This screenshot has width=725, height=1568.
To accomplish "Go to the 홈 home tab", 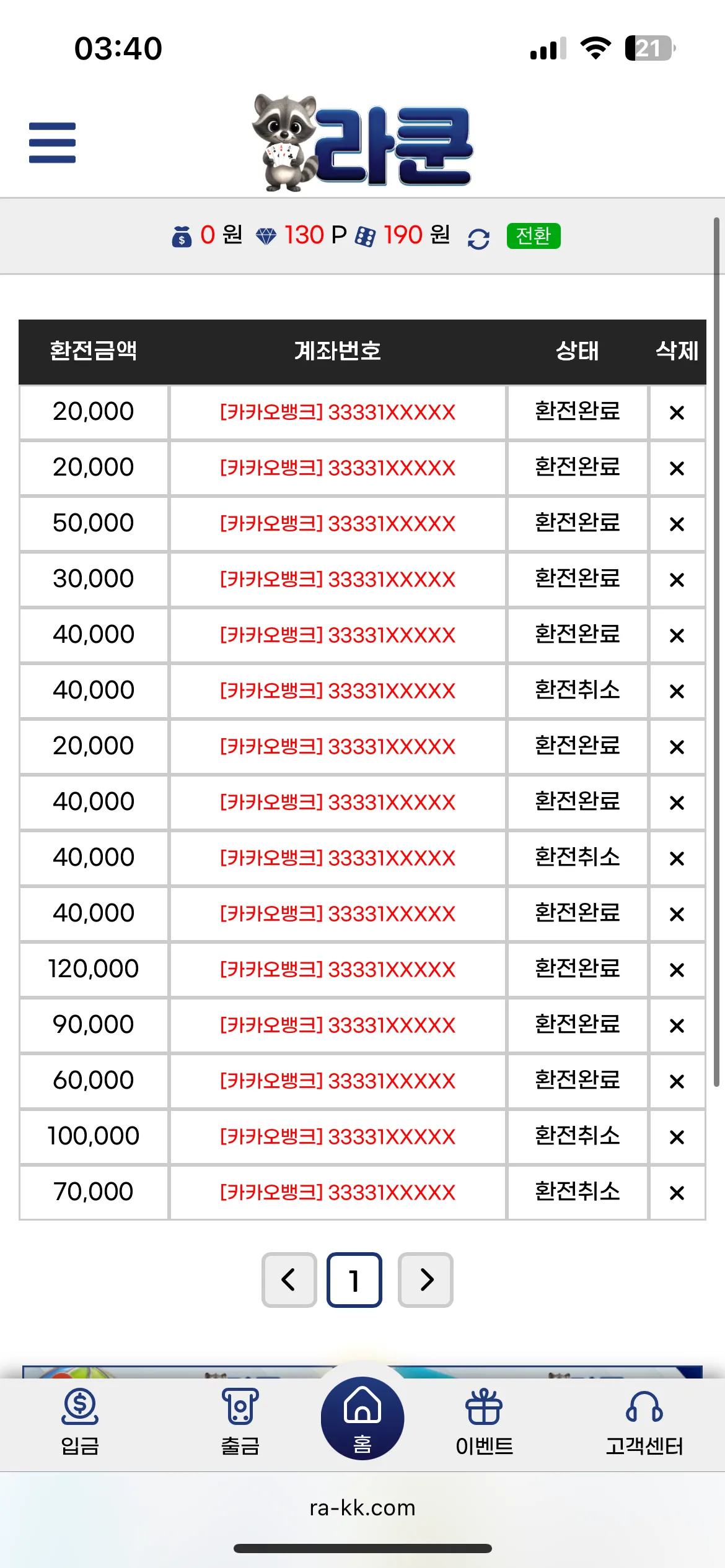I will click(362, 1418).
